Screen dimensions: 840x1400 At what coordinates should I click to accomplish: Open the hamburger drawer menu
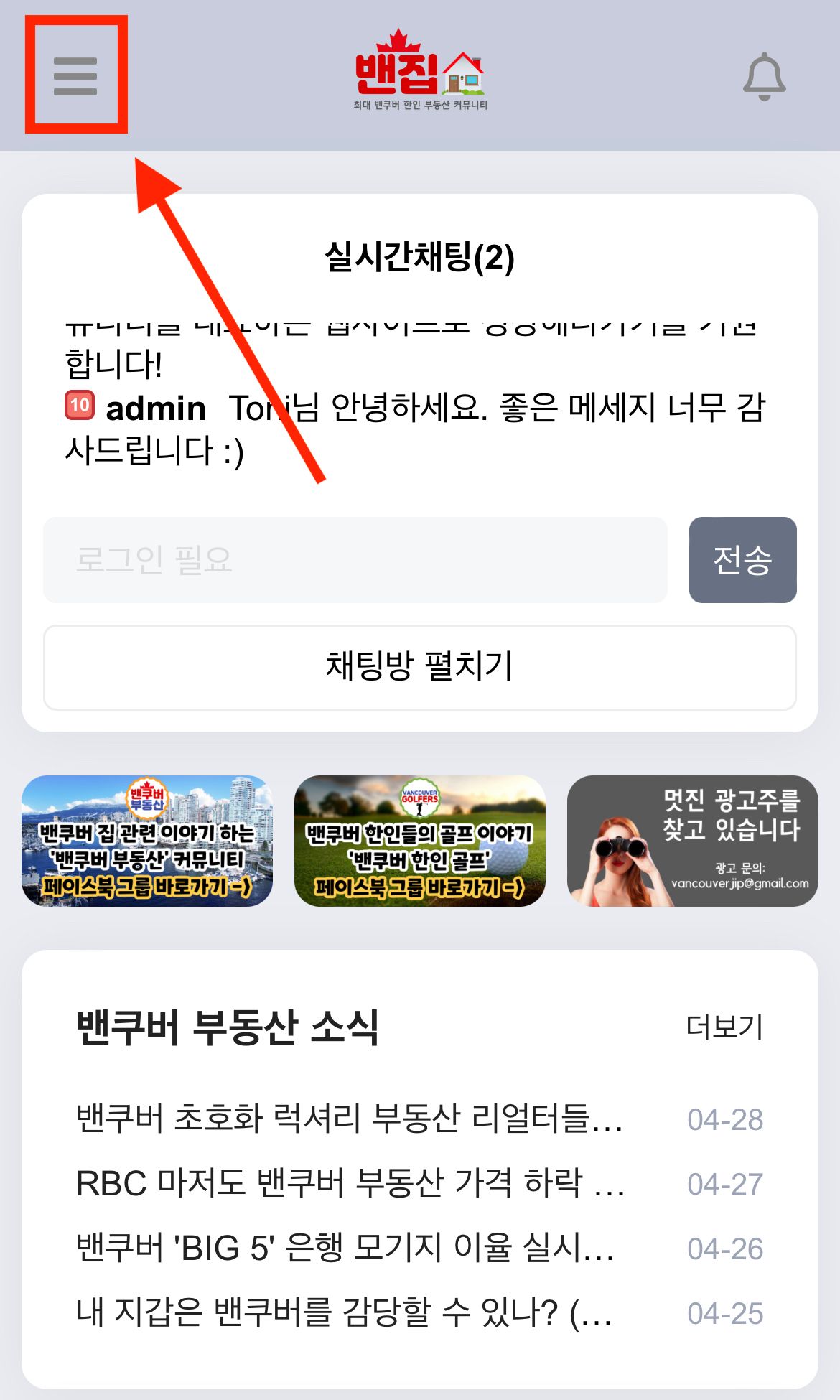click(75, 76)
